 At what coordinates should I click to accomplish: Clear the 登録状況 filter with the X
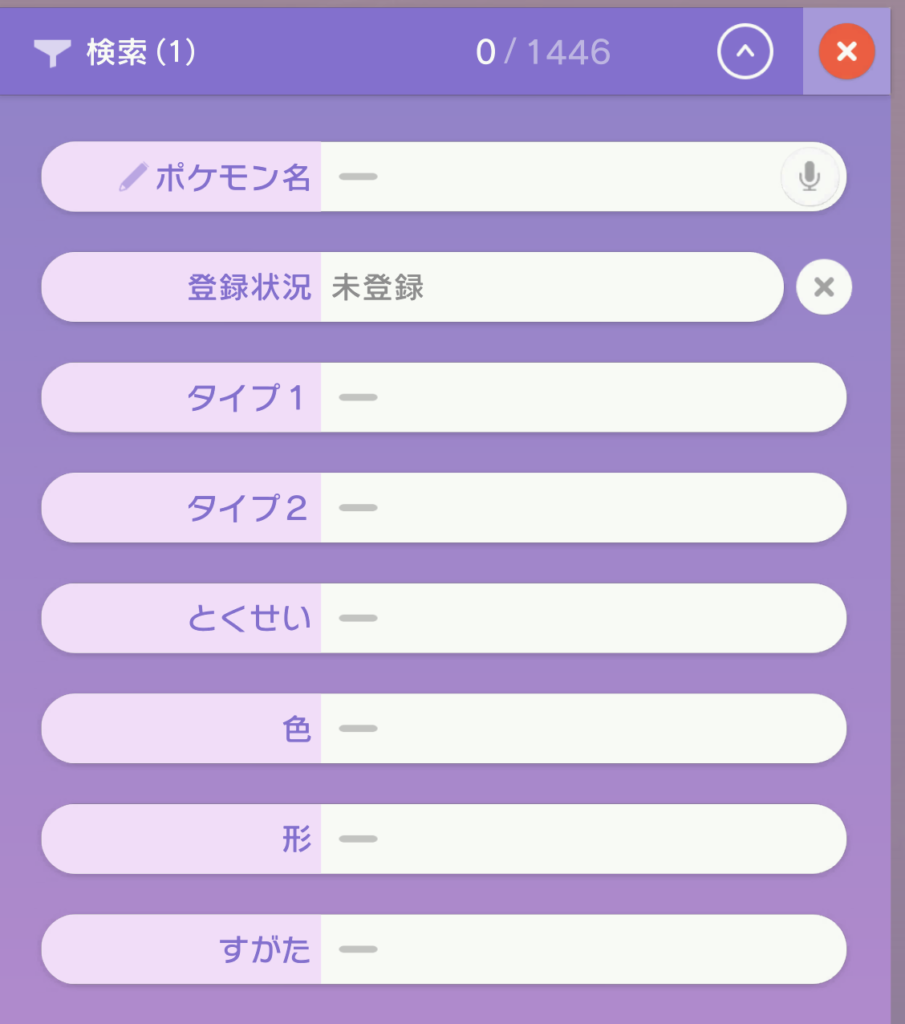[x=823, y=288]
